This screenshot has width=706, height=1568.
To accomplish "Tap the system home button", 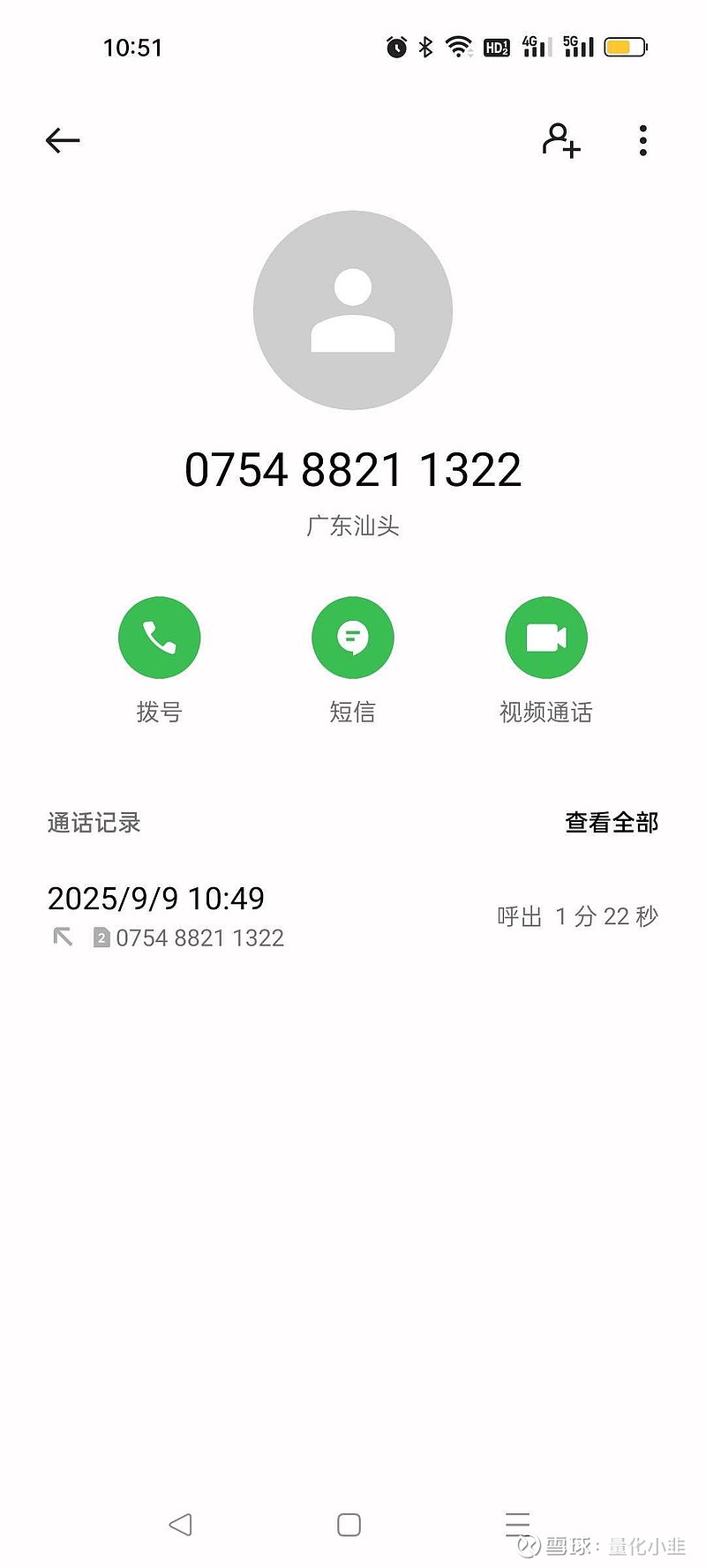I will pos(349,1525).
